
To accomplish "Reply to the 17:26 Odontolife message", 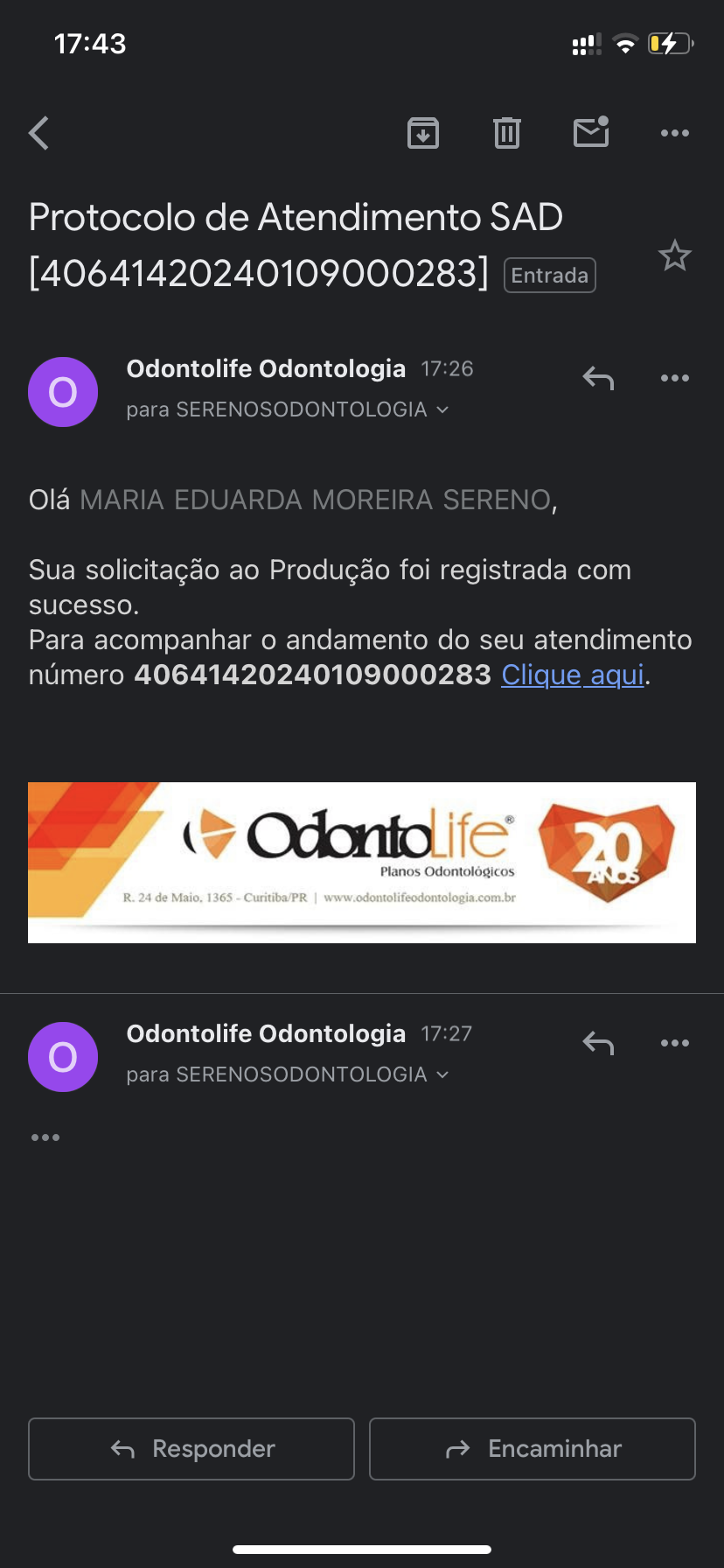I will 599,379.
